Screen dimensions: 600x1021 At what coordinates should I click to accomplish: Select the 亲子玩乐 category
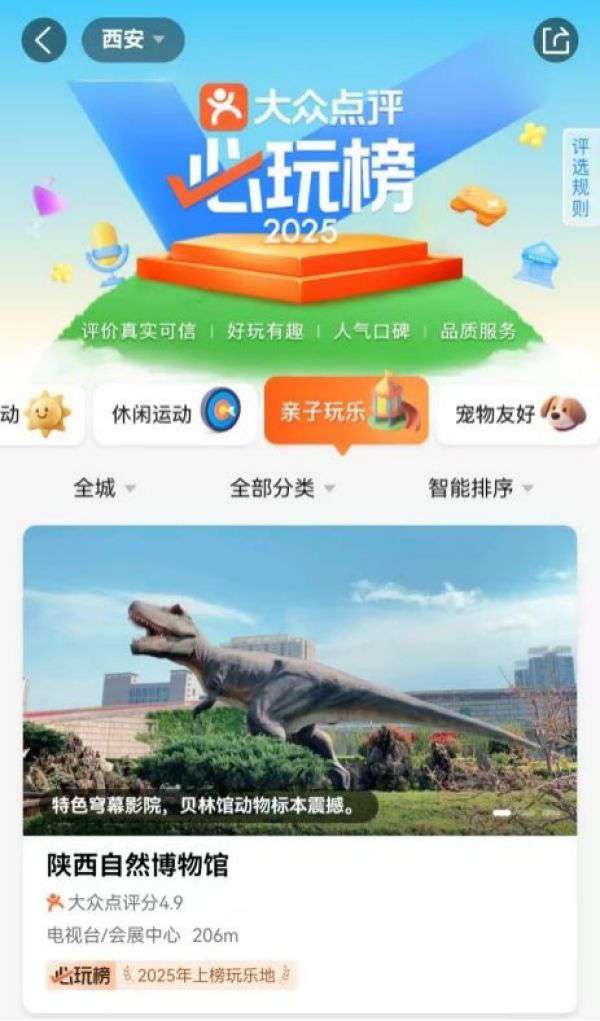[346, 411]
